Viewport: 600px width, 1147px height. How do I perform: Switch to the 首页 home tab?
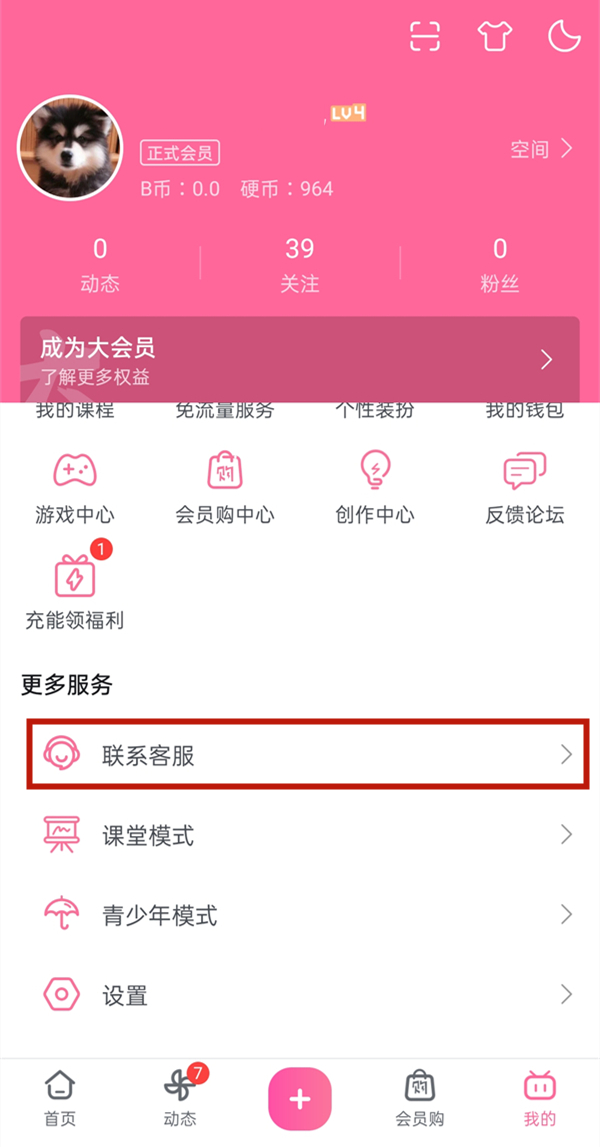click(60, 1098)
